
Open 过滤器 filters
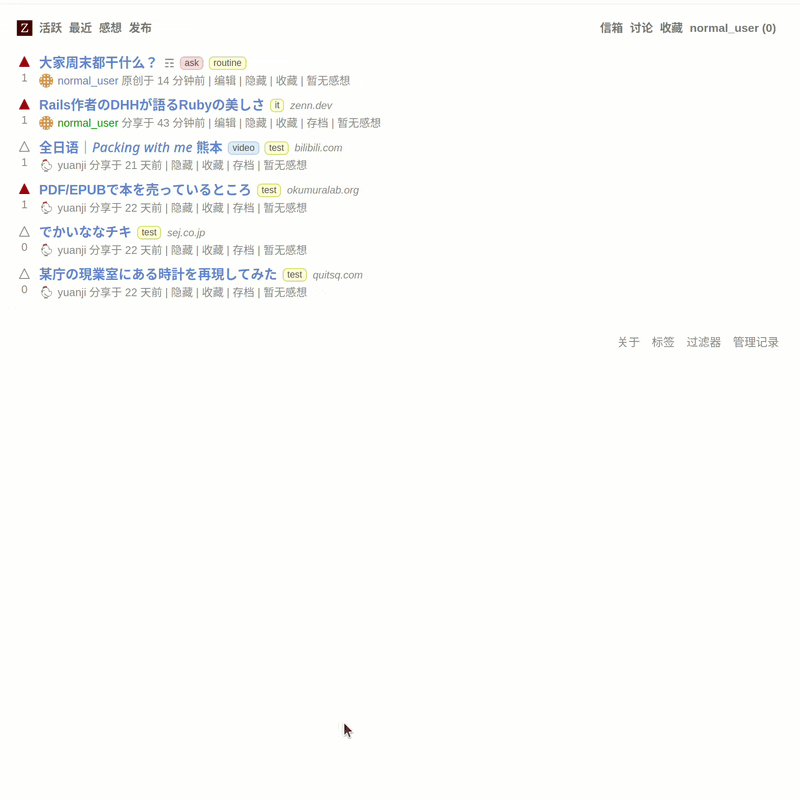[703, 342]
